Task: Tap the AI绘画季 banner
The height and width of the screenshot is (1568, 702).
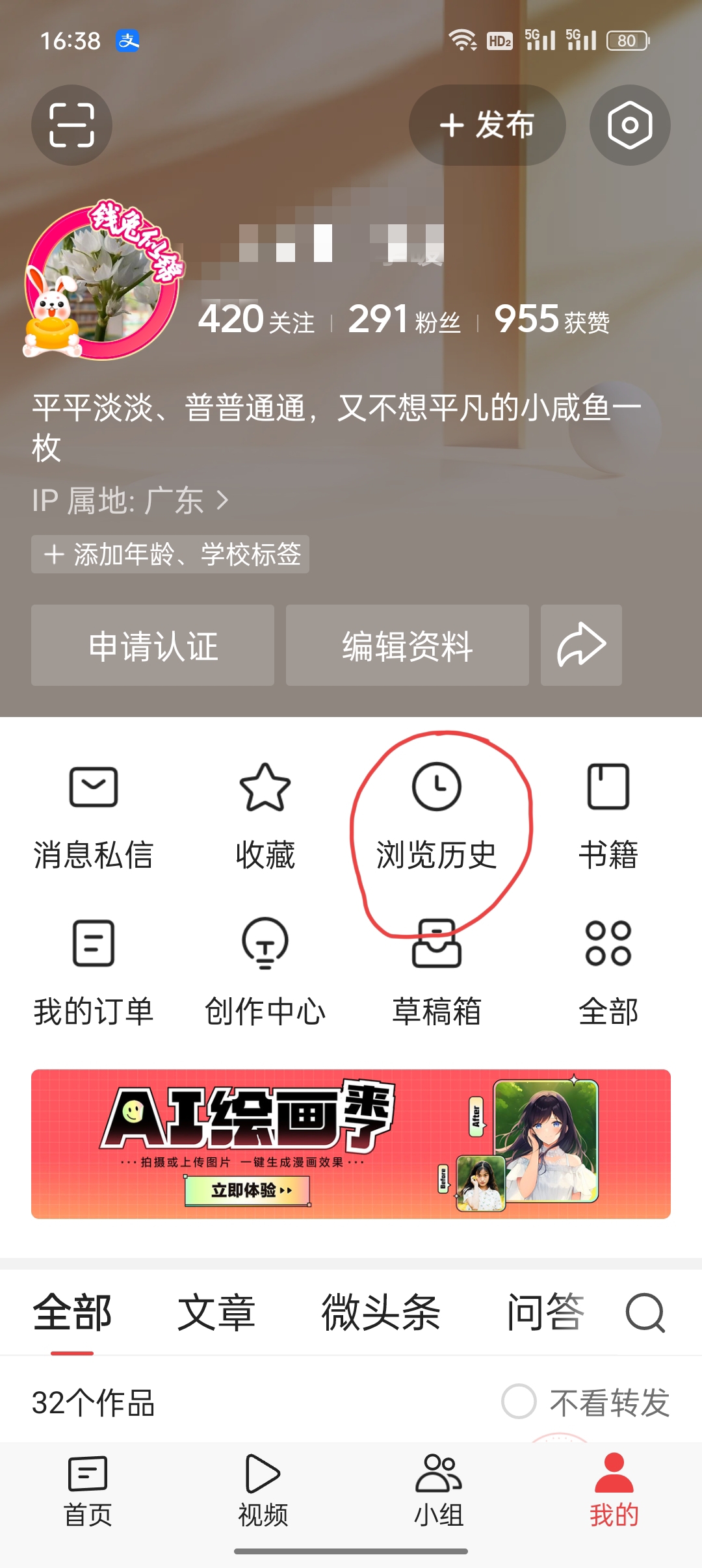Action: (x=351, y=1143)
